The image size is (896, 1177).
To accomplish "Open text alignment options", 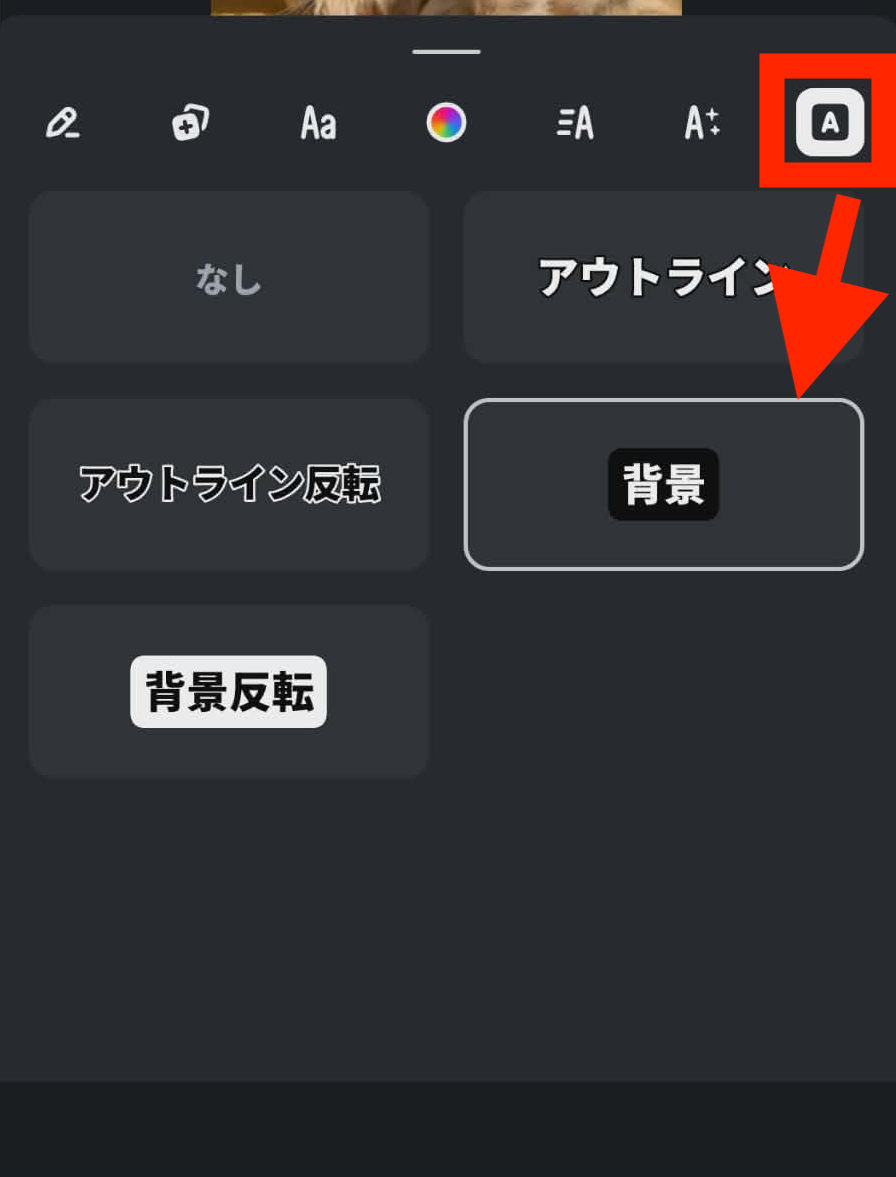I will [574, 123].
